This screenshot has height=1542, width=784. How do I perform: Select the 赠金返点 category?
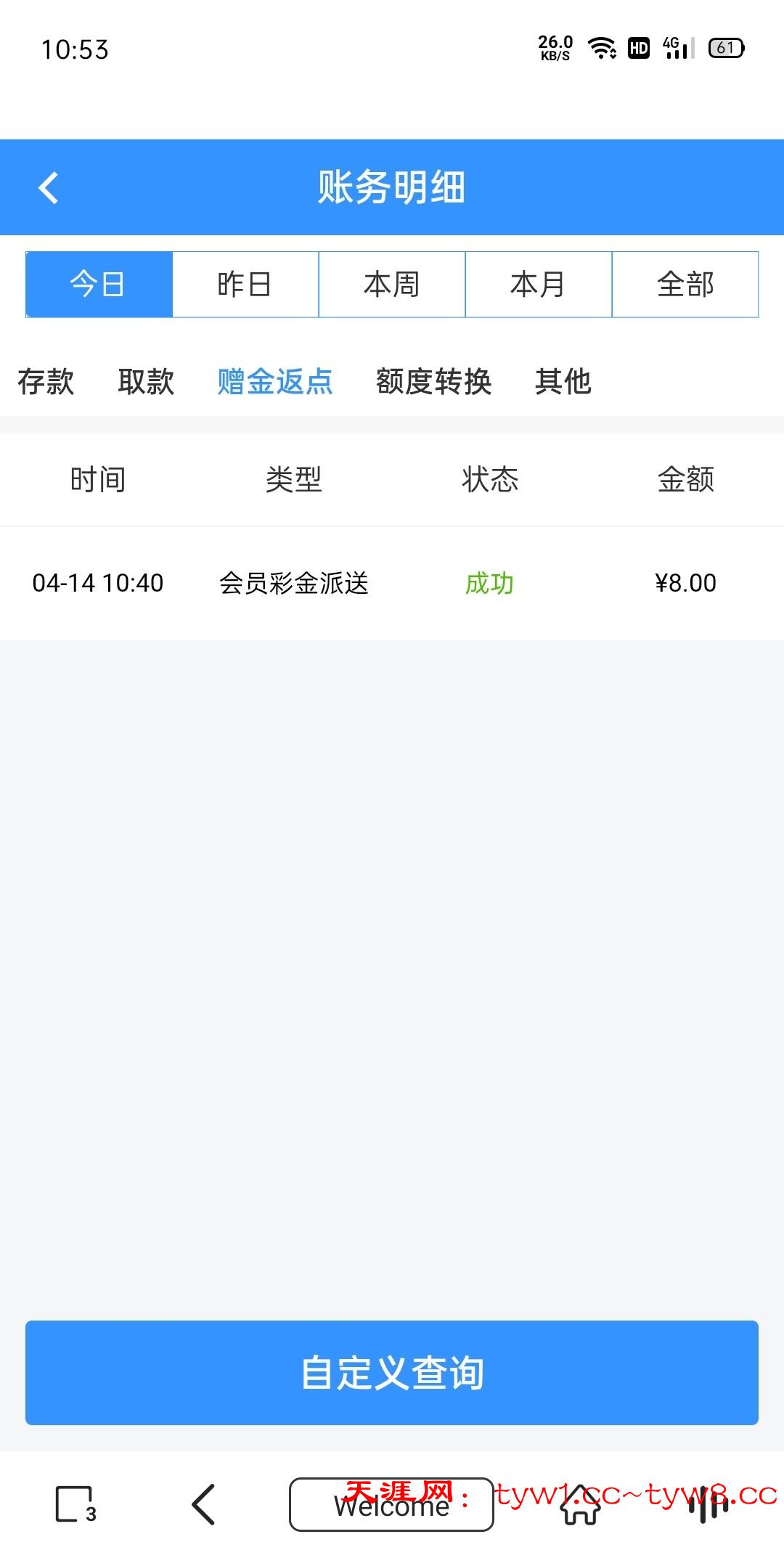(x=275, y=382)
